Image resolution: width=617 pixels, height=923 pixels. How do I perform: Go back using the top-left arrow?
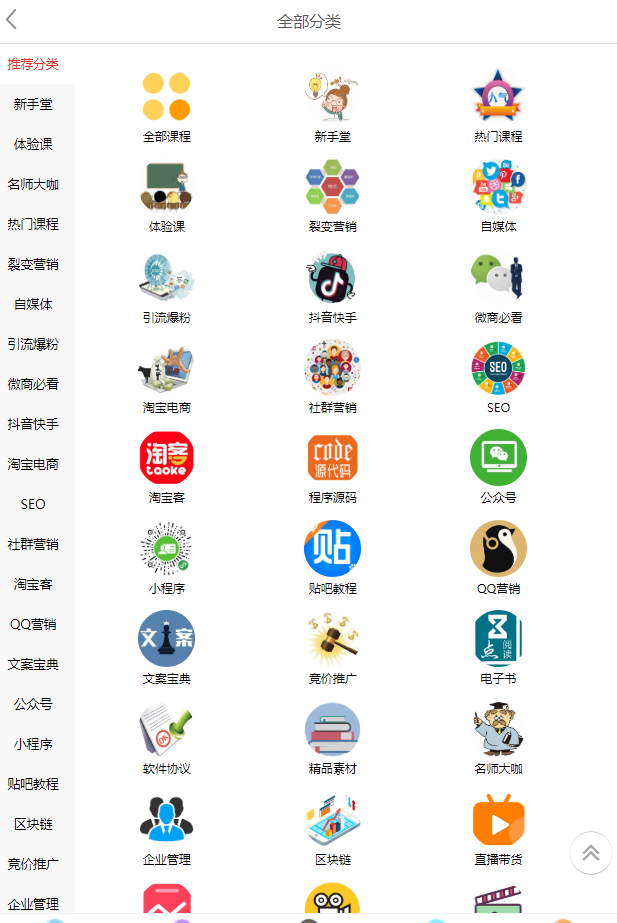[12, 20]
